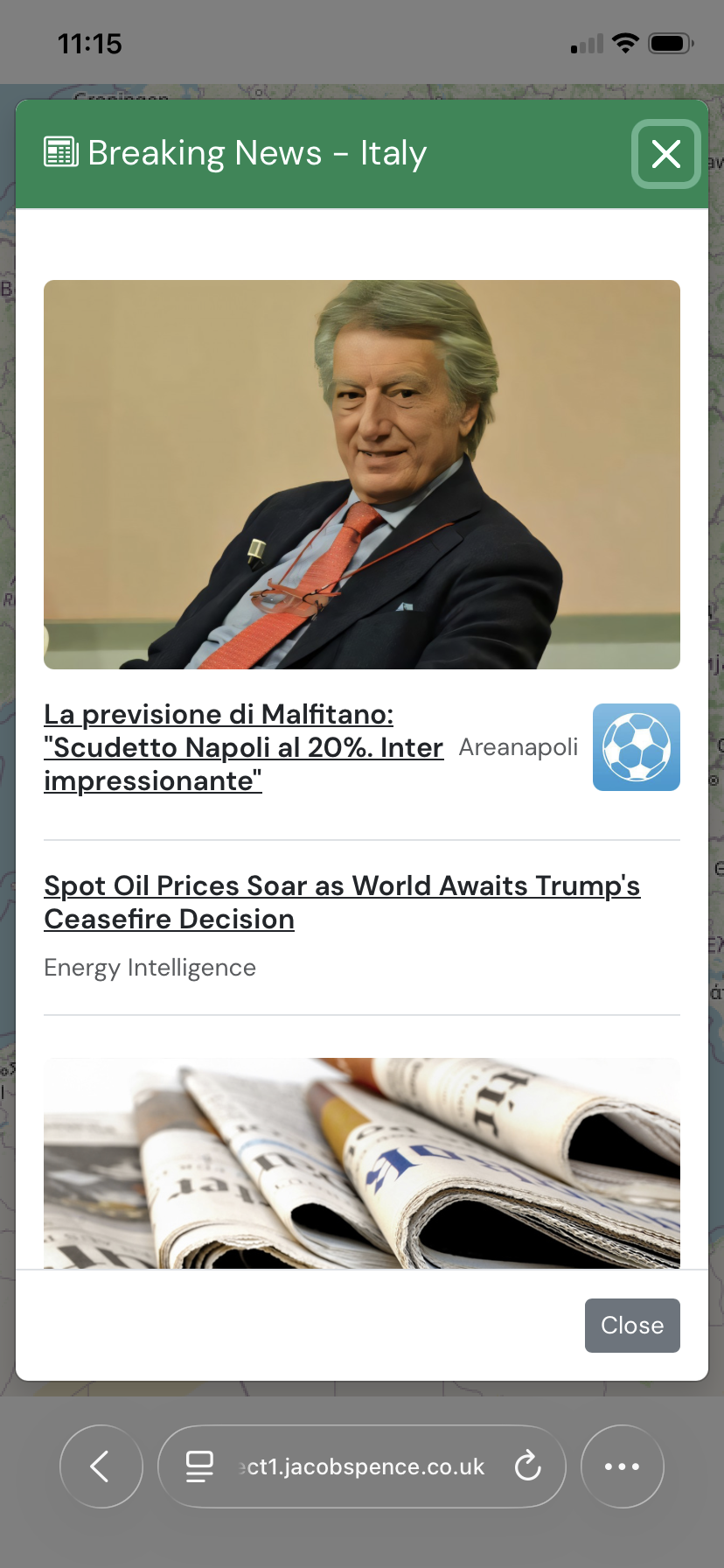Open the Malfitano Scudetto Napoli article link

[x=243, y=747]
